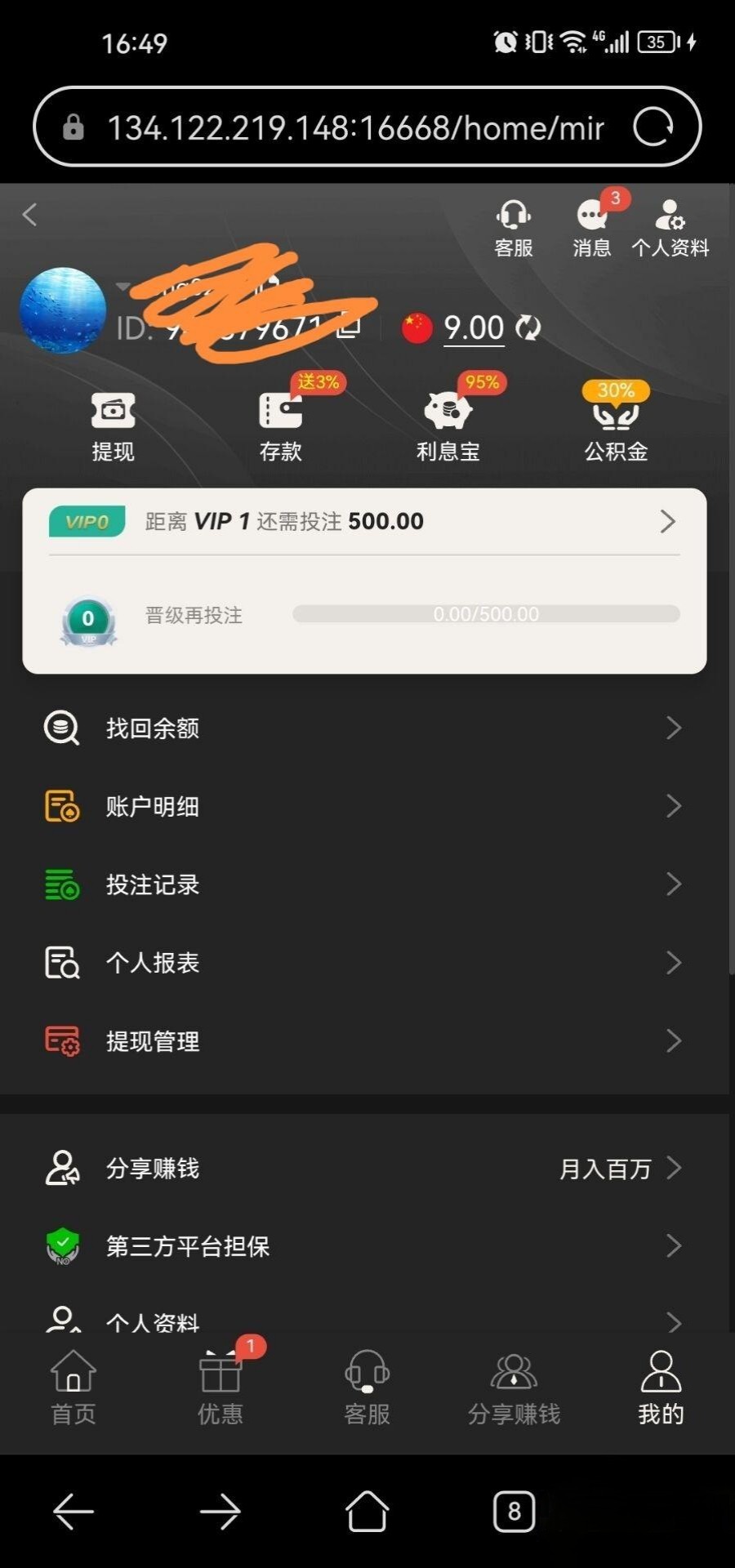The height and width of the screenshot is (1568, 735).
Task: Open 第三方平台担保 row
Action: point(364,1245)
